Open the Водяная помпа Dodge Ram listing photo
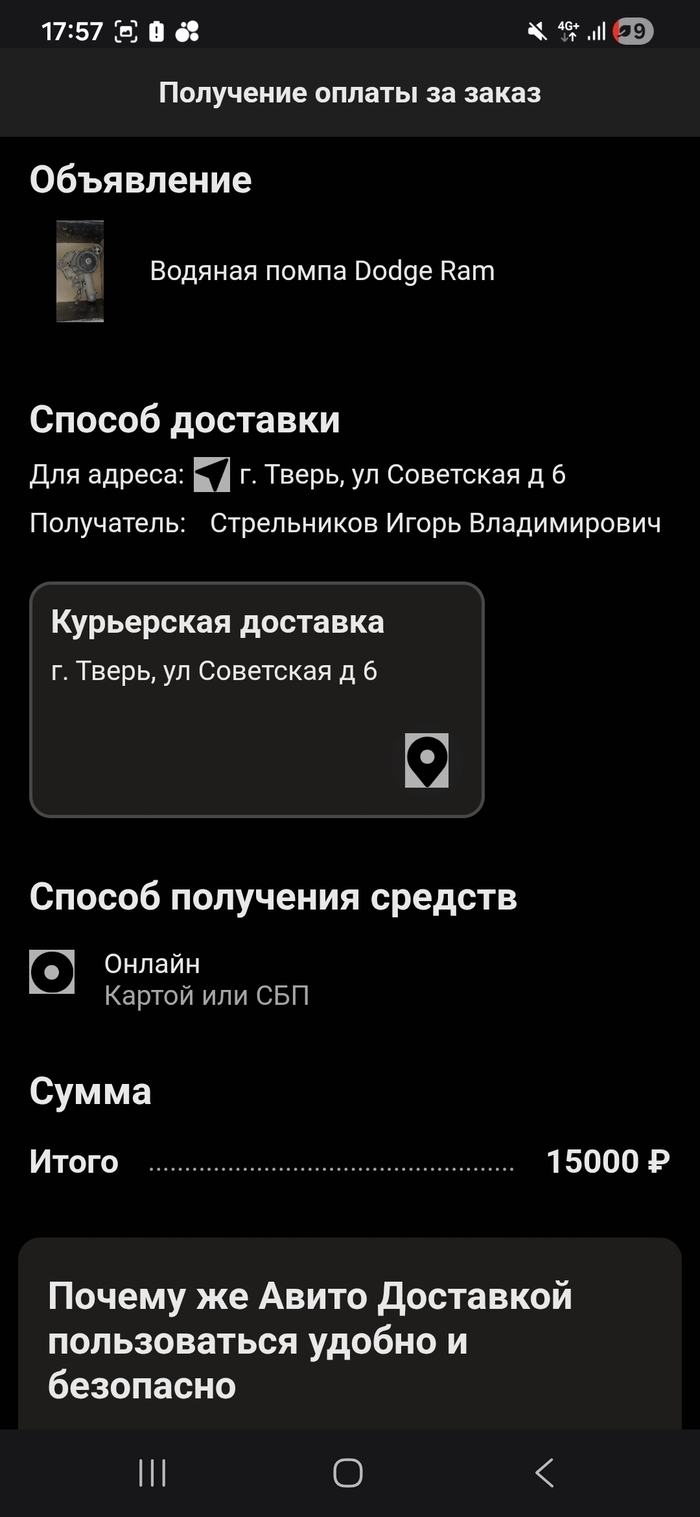700x1517 pixels. pos(80,271)
